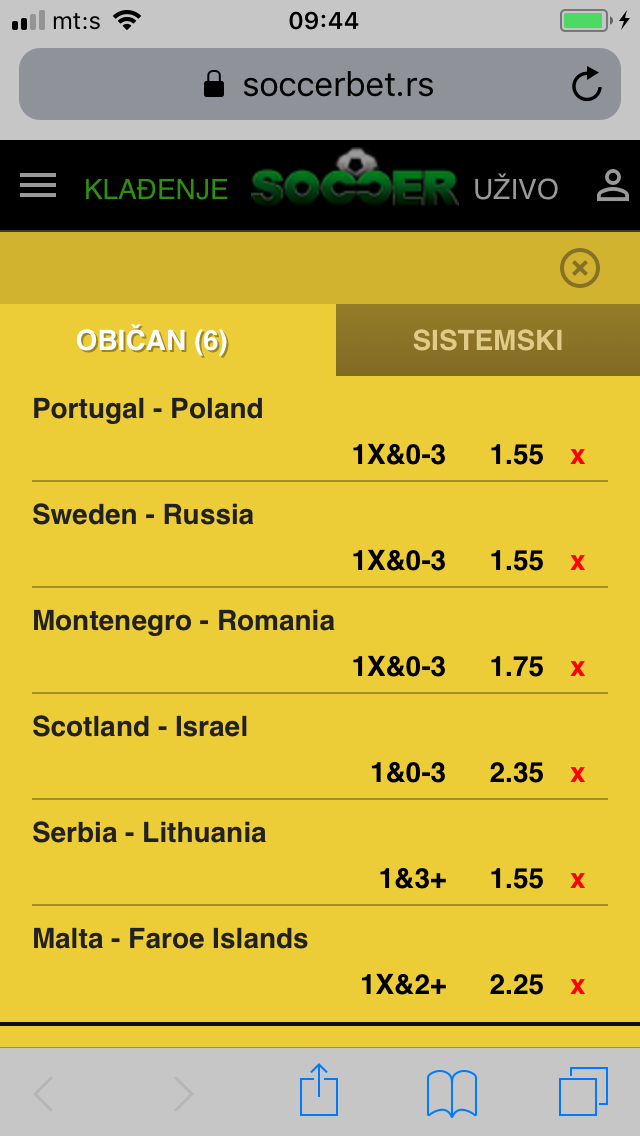Go to UŽIVO live betting
The width and height of the screenshot is (640, 1136).
(516, 189)
